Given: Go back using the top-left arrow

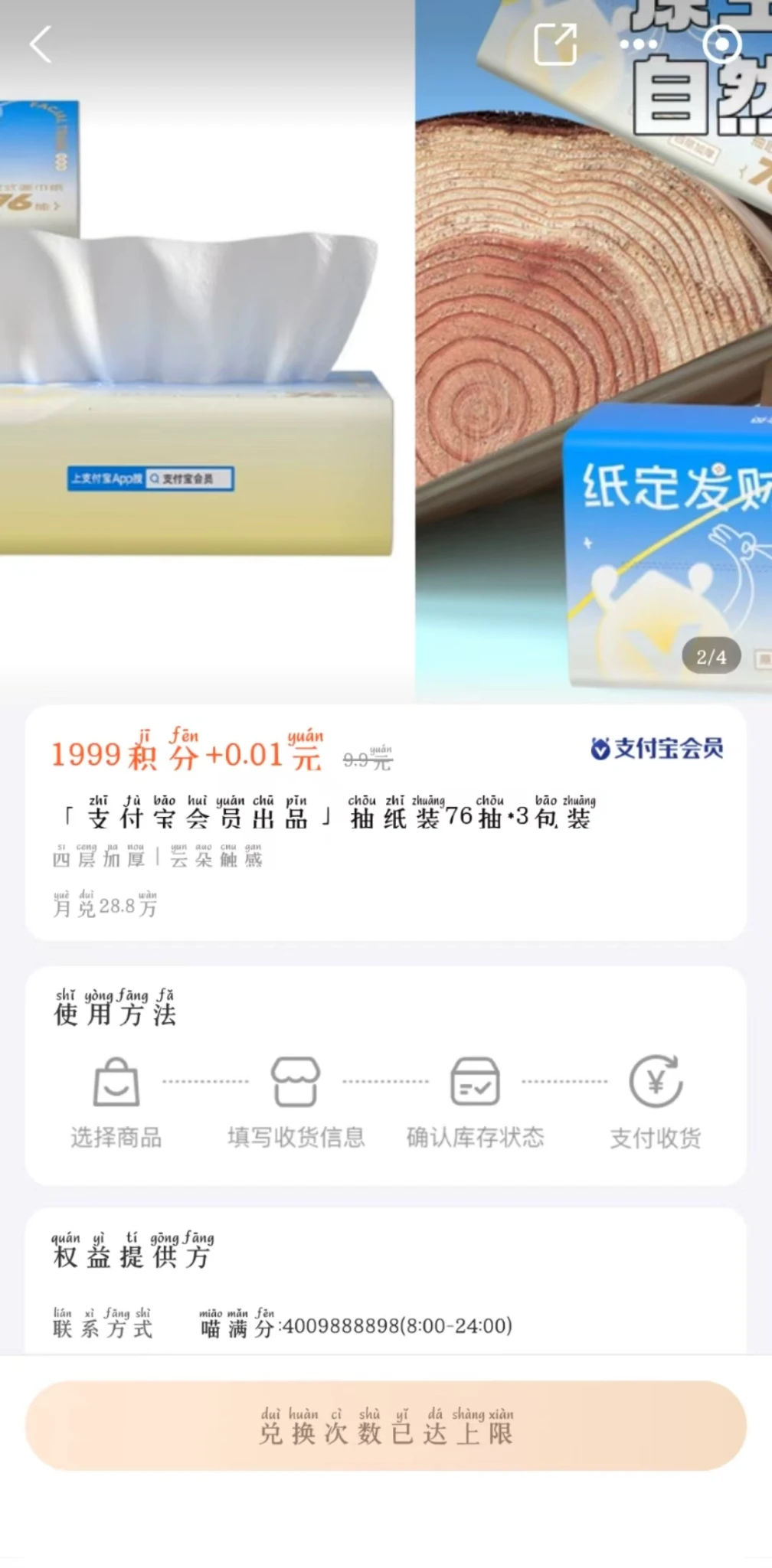Looking at the screenshot, I should point(41,44).
